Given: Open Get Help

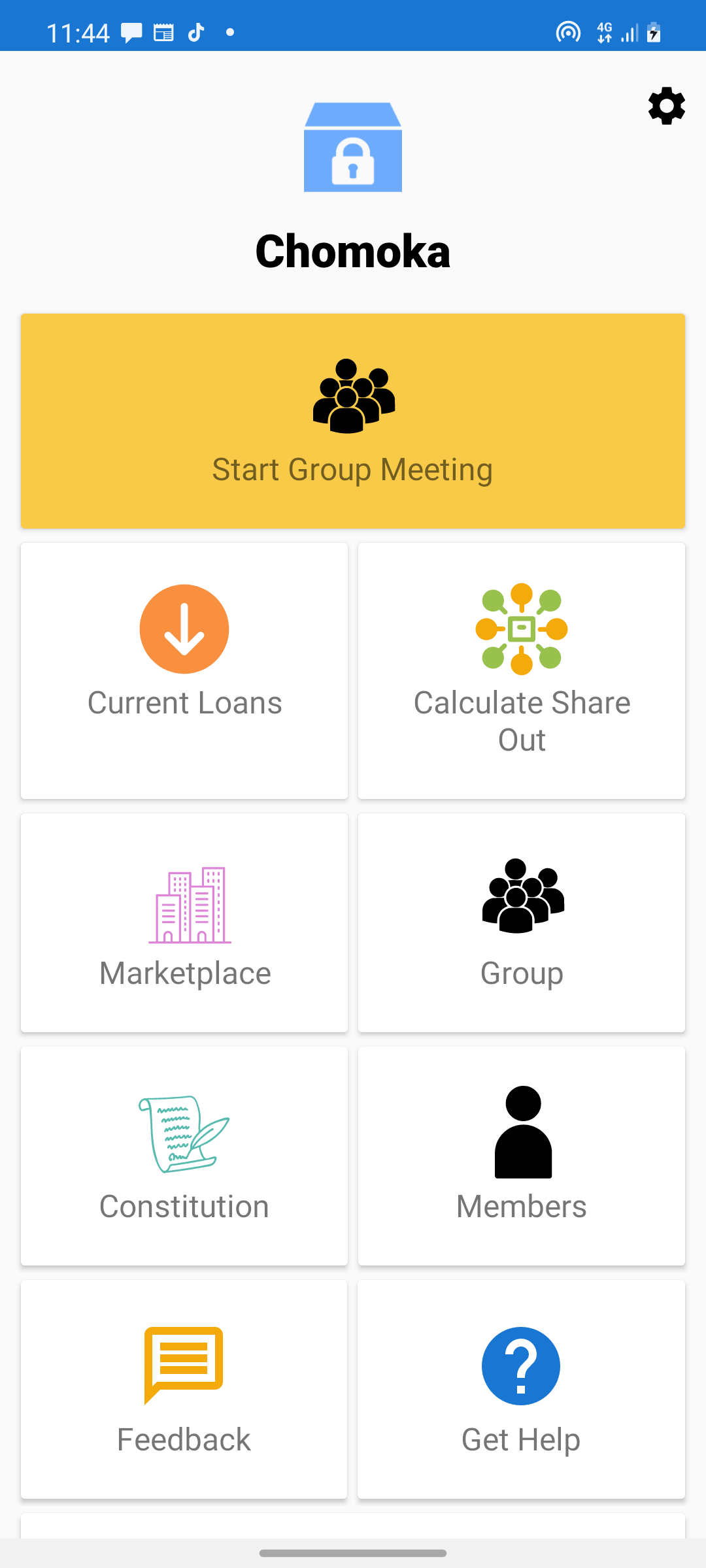Looking at the screenshot, I should click(x=522, y=1389).
